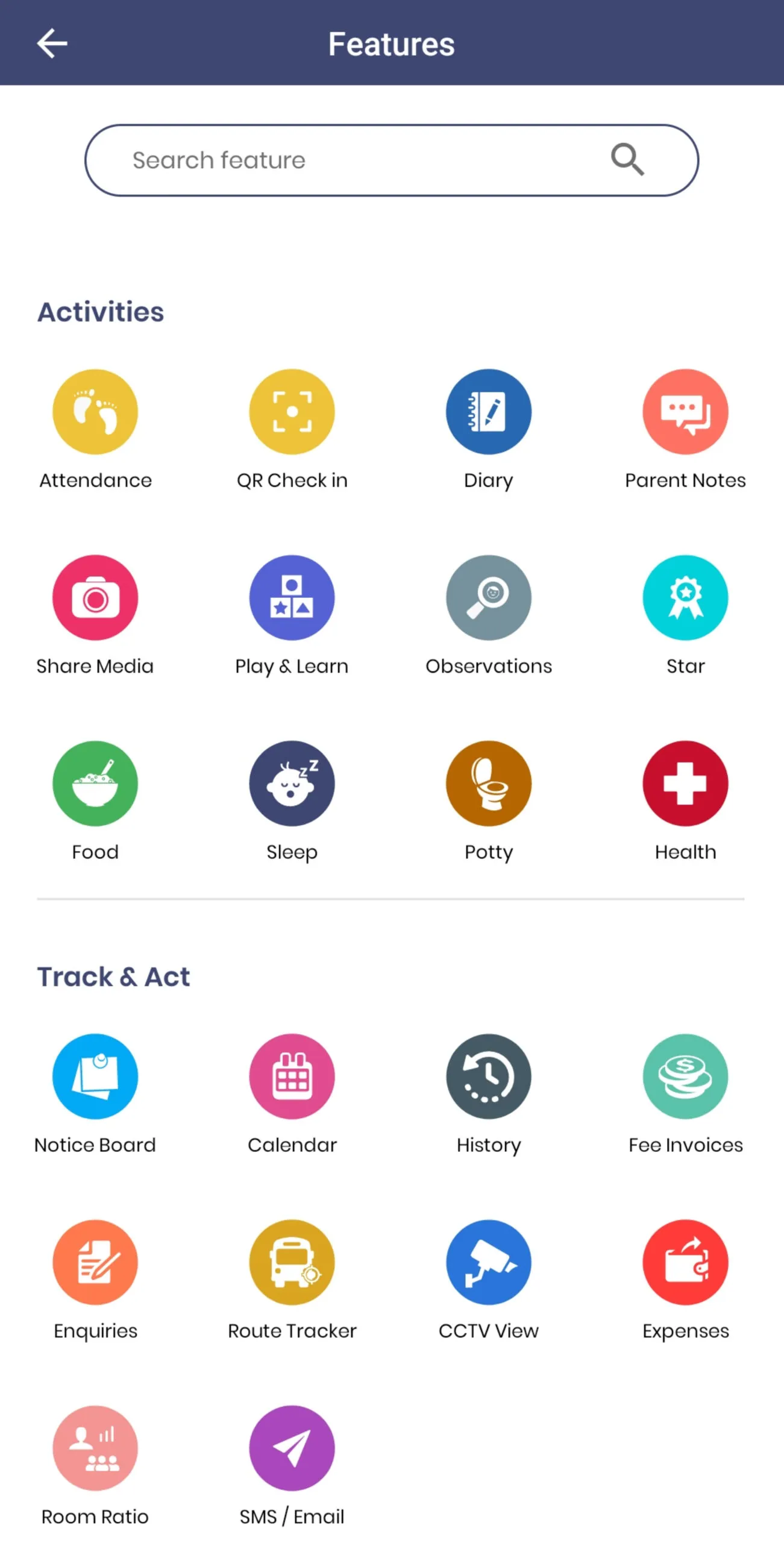View Parent Notes
The image size is (784, 1543).
coord(685,412)
